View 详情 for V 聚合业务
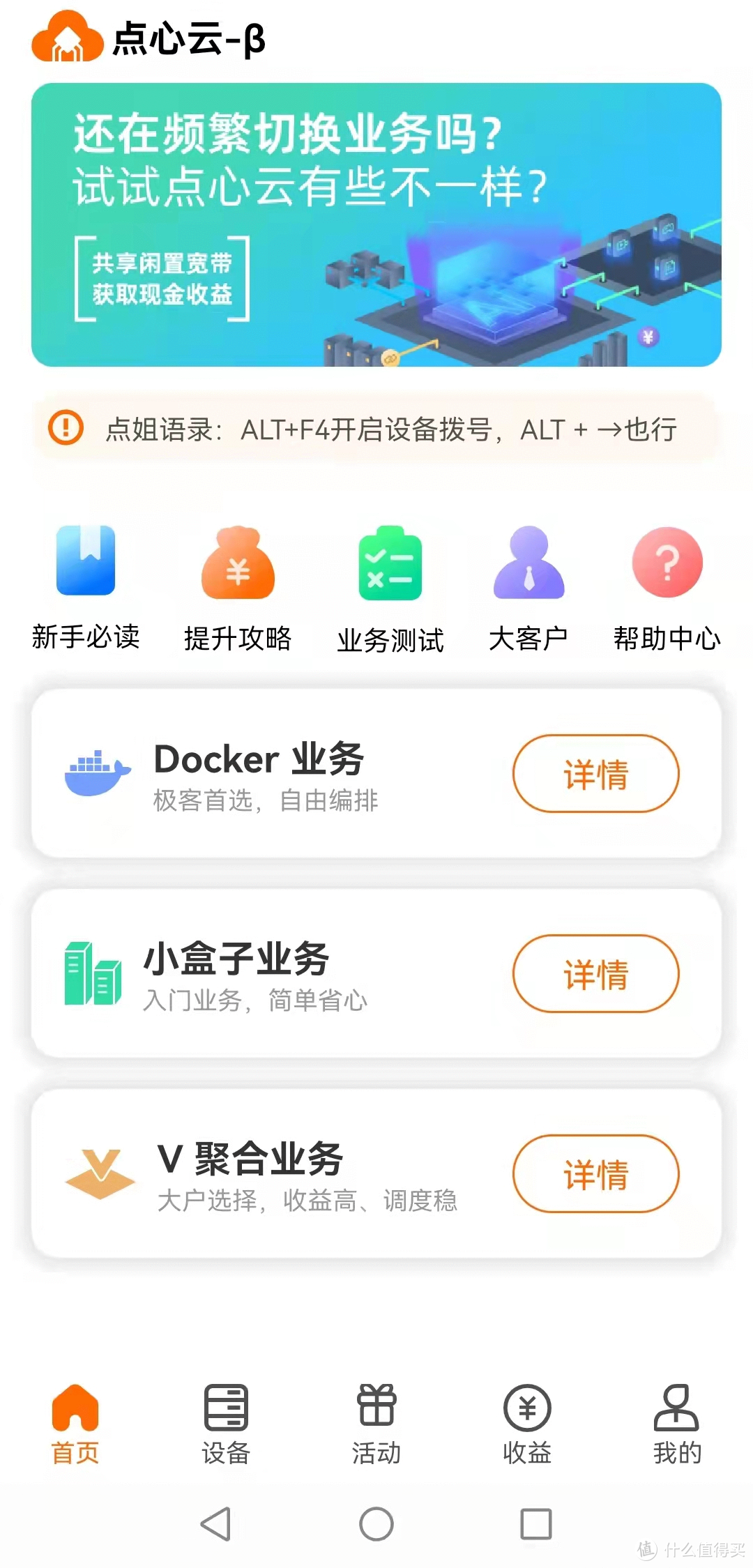Image resolution: width=753 pixels, height=1568 pixels. pyautogui.click(x=595, y=1173)
